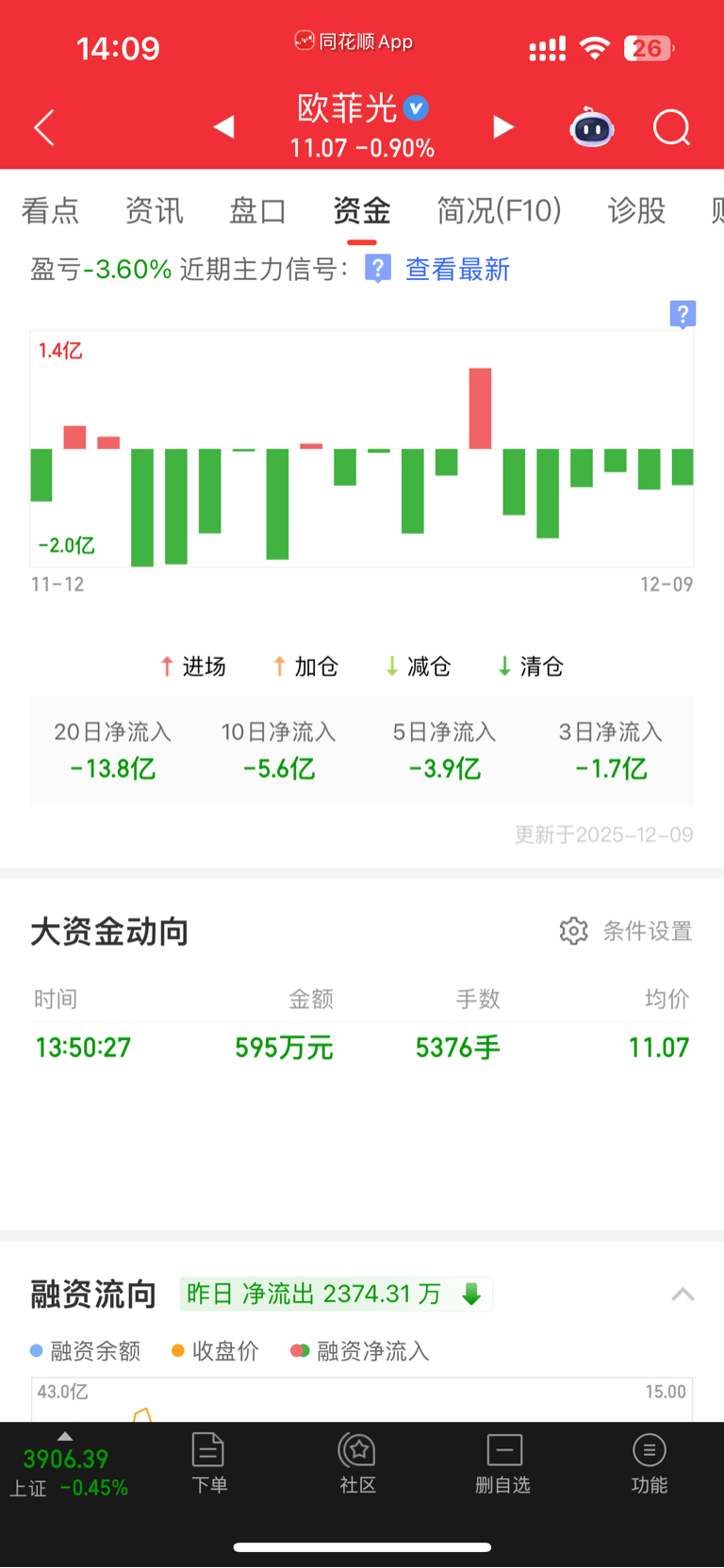Open the 上证 index quote at bottom left
724x1568 pixels.
point(68,1471)
